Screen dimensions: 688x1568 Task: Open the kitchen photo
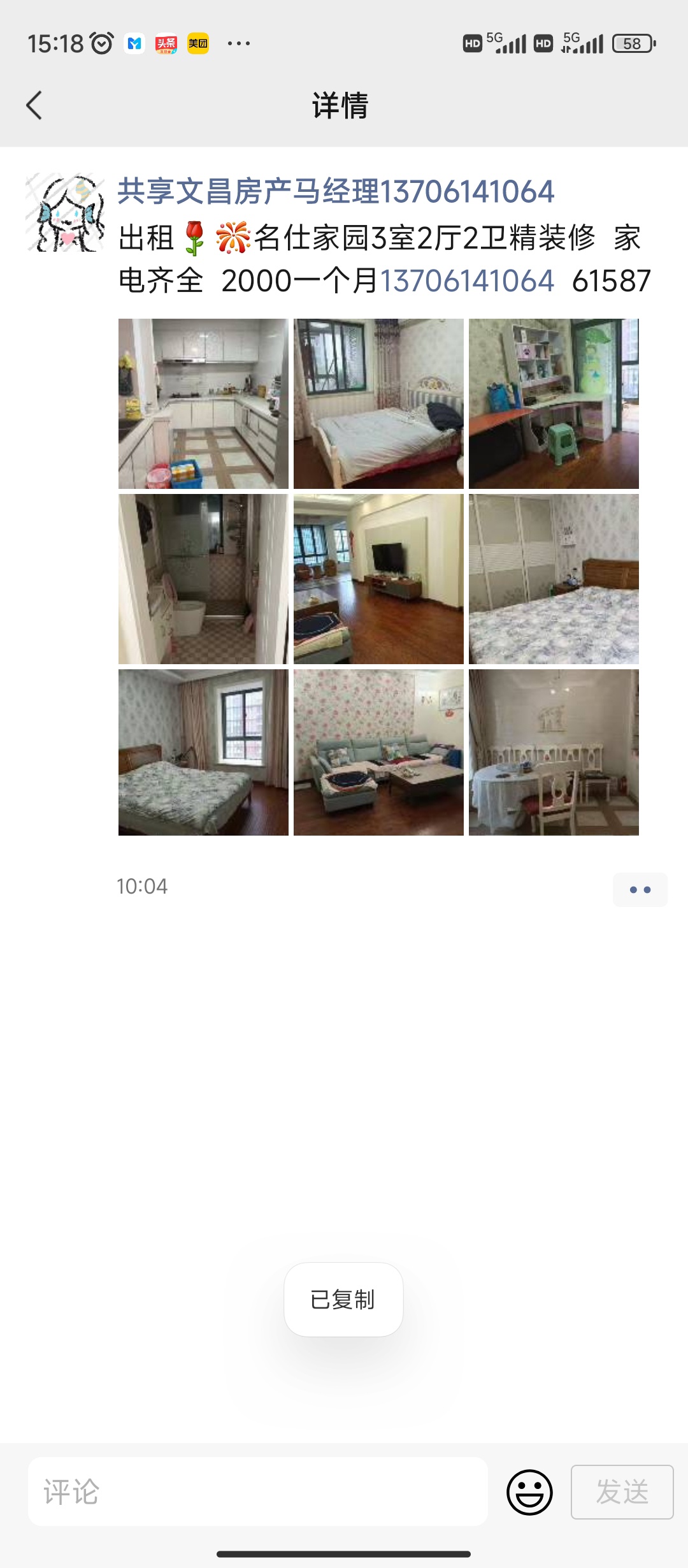(203, 403)
